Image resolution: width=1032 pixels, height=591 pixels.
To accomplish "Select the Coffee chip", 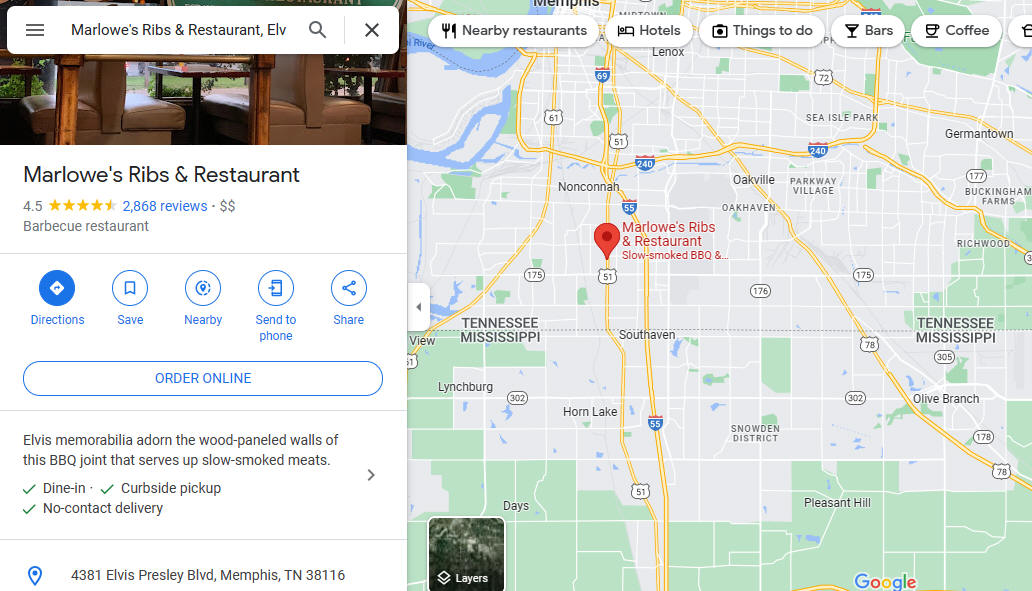I will click(x=956, y=31).
